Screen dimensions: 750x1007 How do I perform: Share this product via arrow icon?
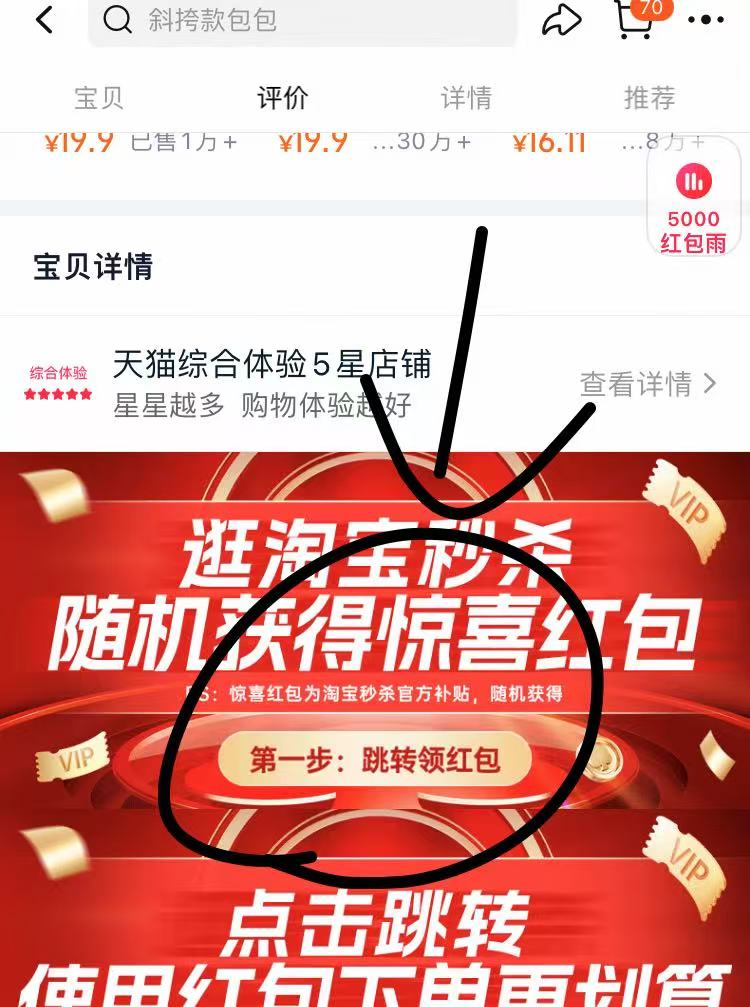[x=562, y=21]
